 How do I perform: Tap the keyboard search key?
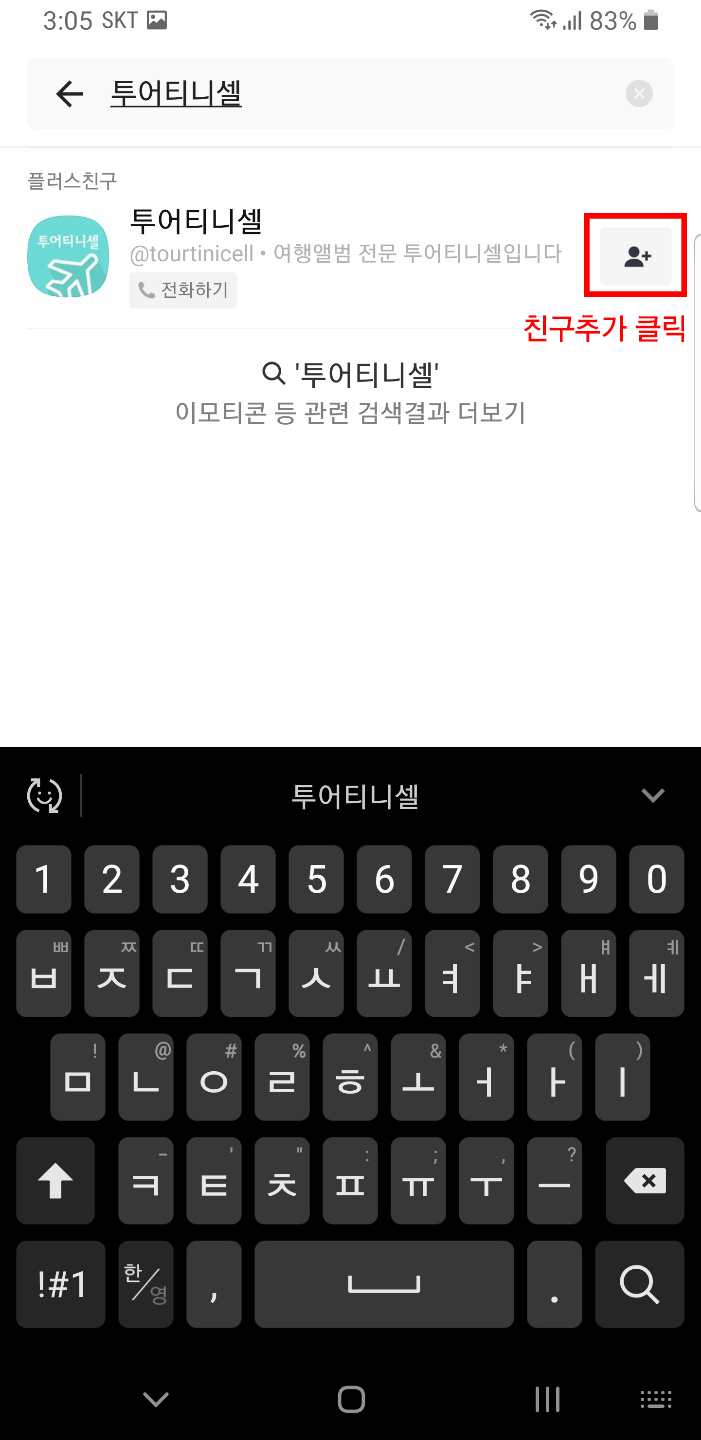coord(638,1284)
